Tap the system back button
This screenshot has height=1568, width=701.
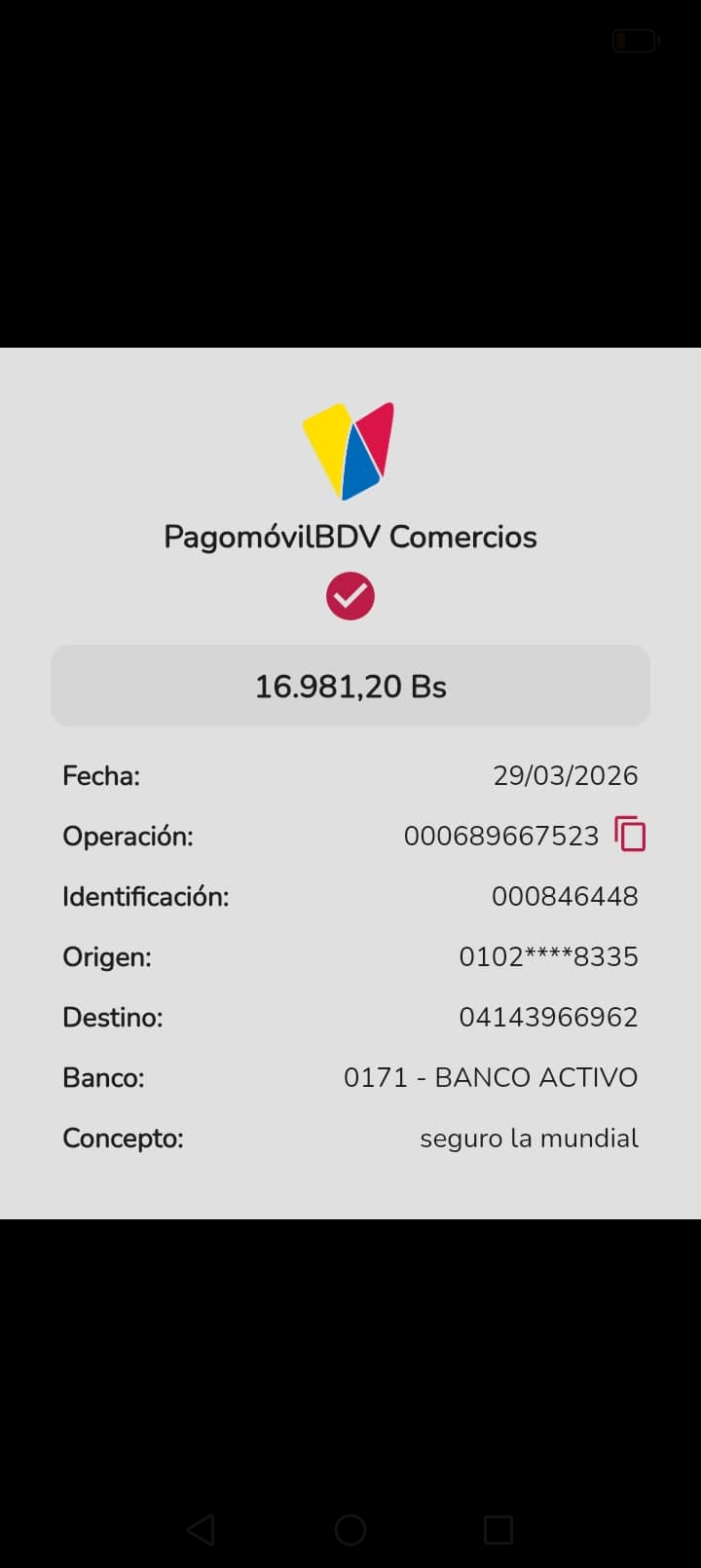tap(202, 1529)
